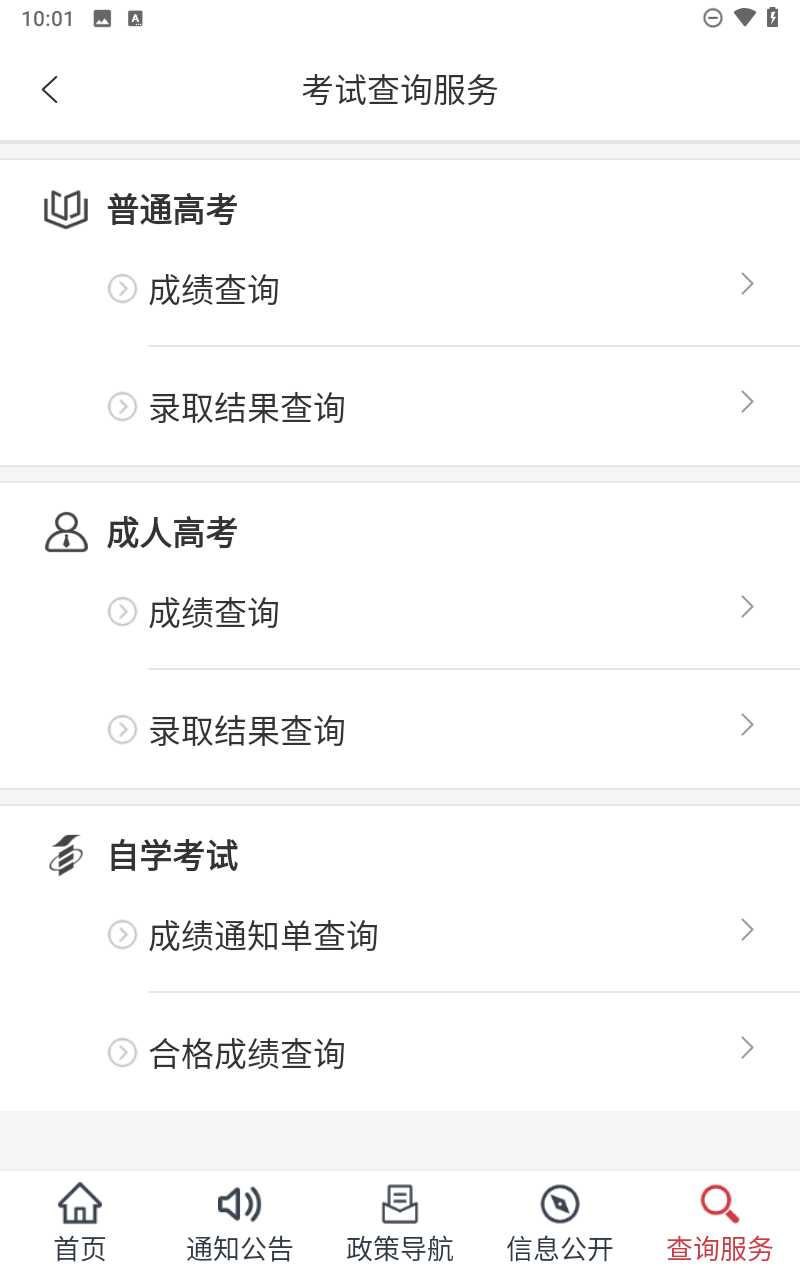This screenshot has width=800, height=1280.
Task: Open 录取结果查询 under 成人高考
Action: pyautogui.click(x=400, y=730)
